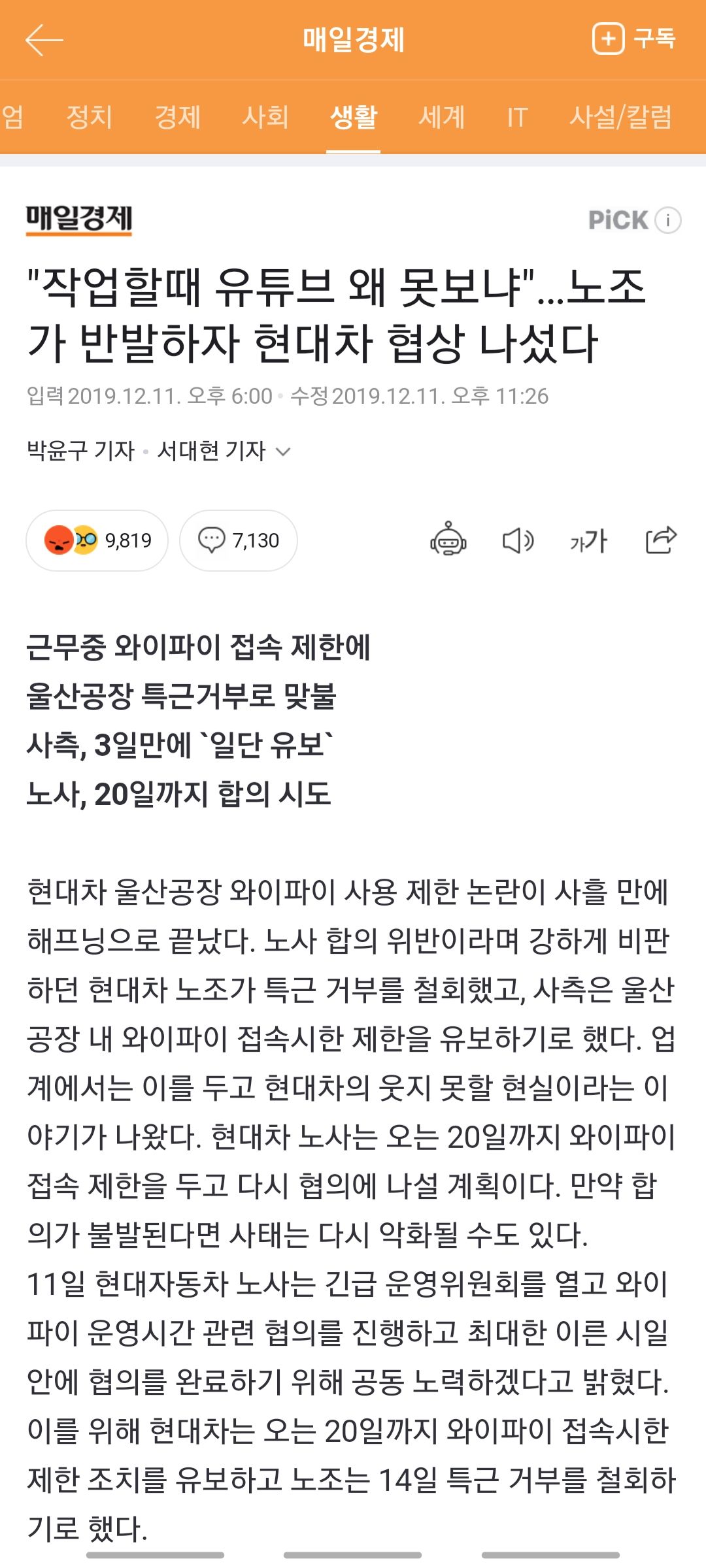Change font size with 가가 icon

[588, 540]
